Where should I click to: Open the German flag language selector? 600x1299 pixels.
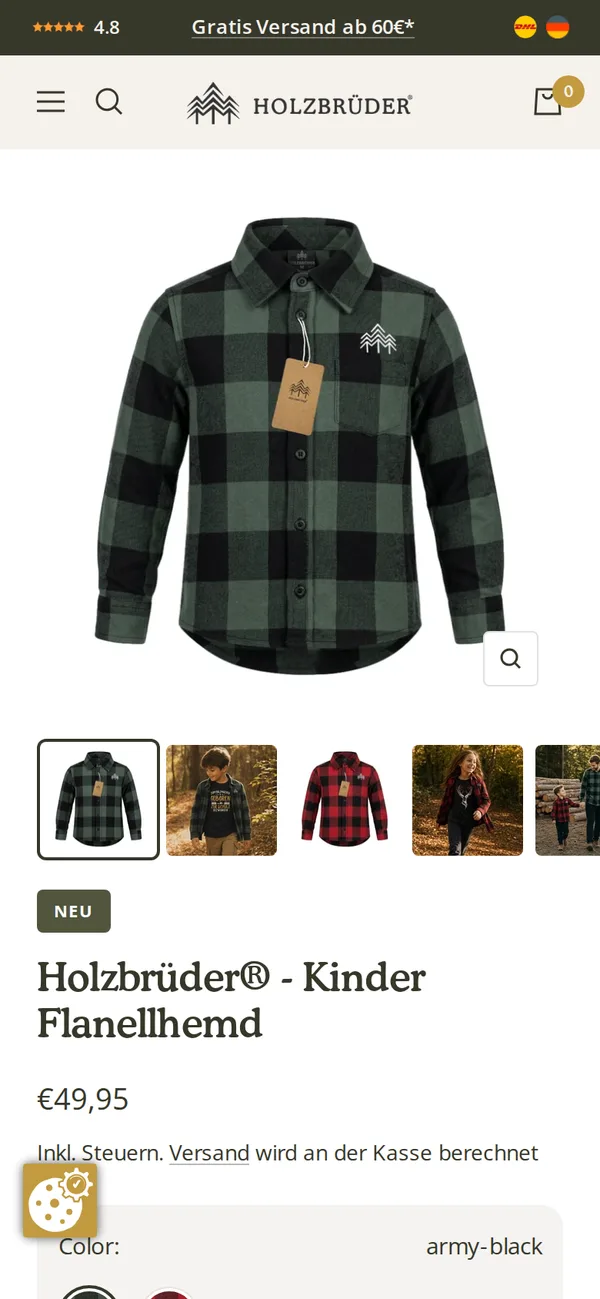(558, 27)
